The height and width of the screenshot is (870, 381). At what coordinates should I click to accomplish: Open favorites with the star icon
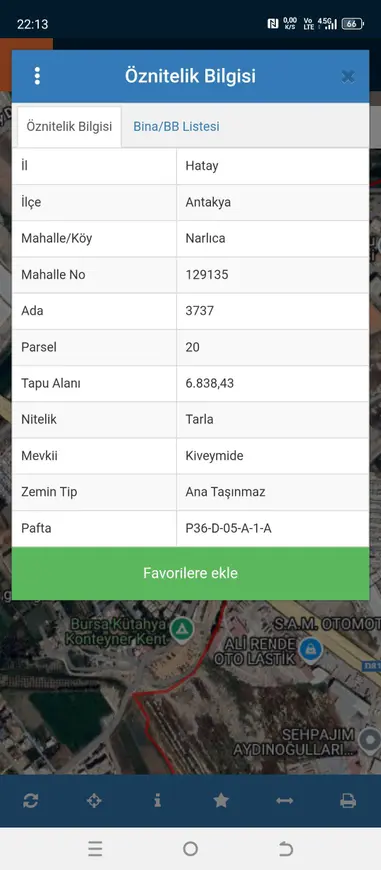[x=221, y=800]
